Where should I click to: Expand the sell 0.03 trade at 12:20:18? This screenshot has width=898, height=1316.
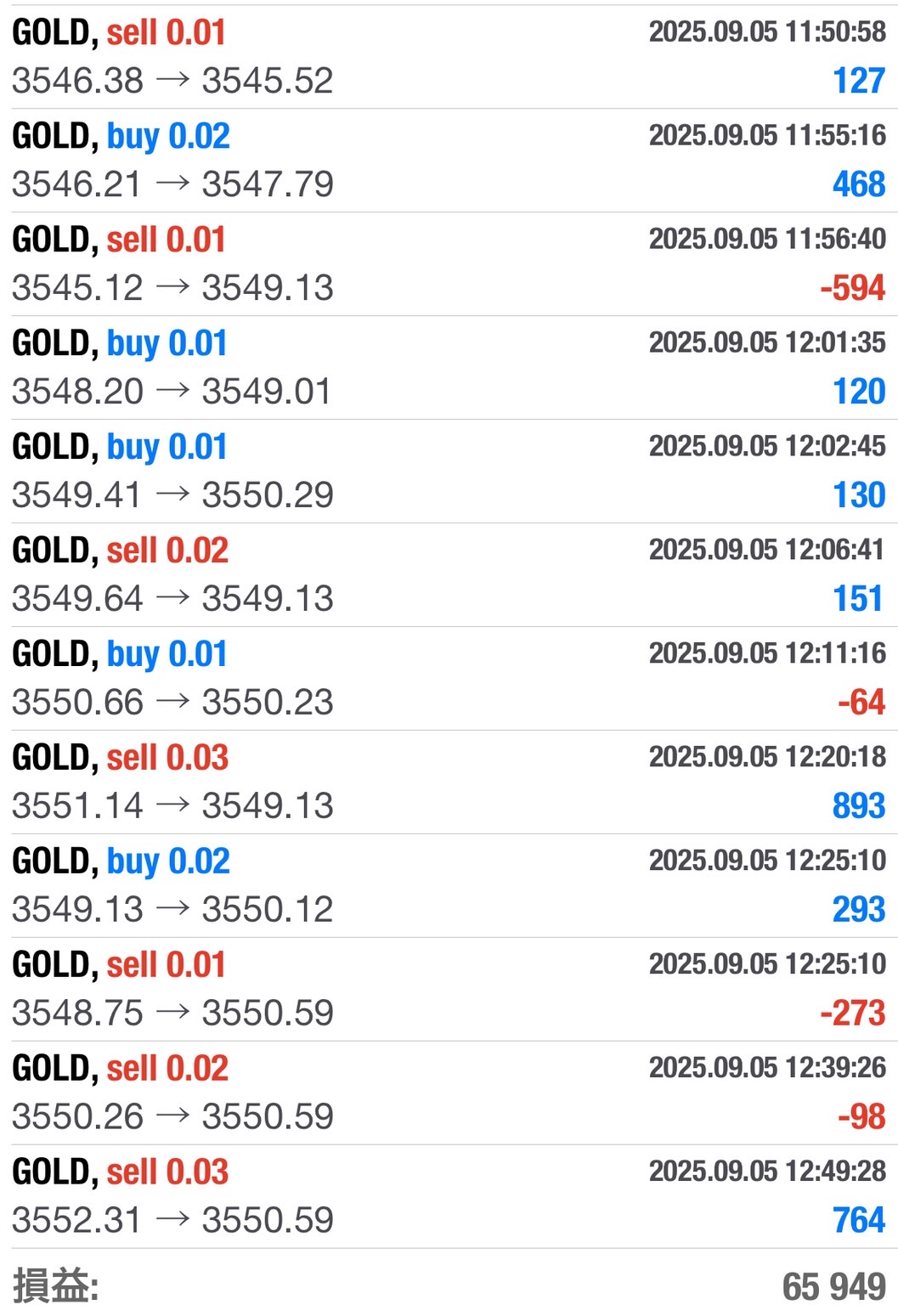tap(449, 782)
